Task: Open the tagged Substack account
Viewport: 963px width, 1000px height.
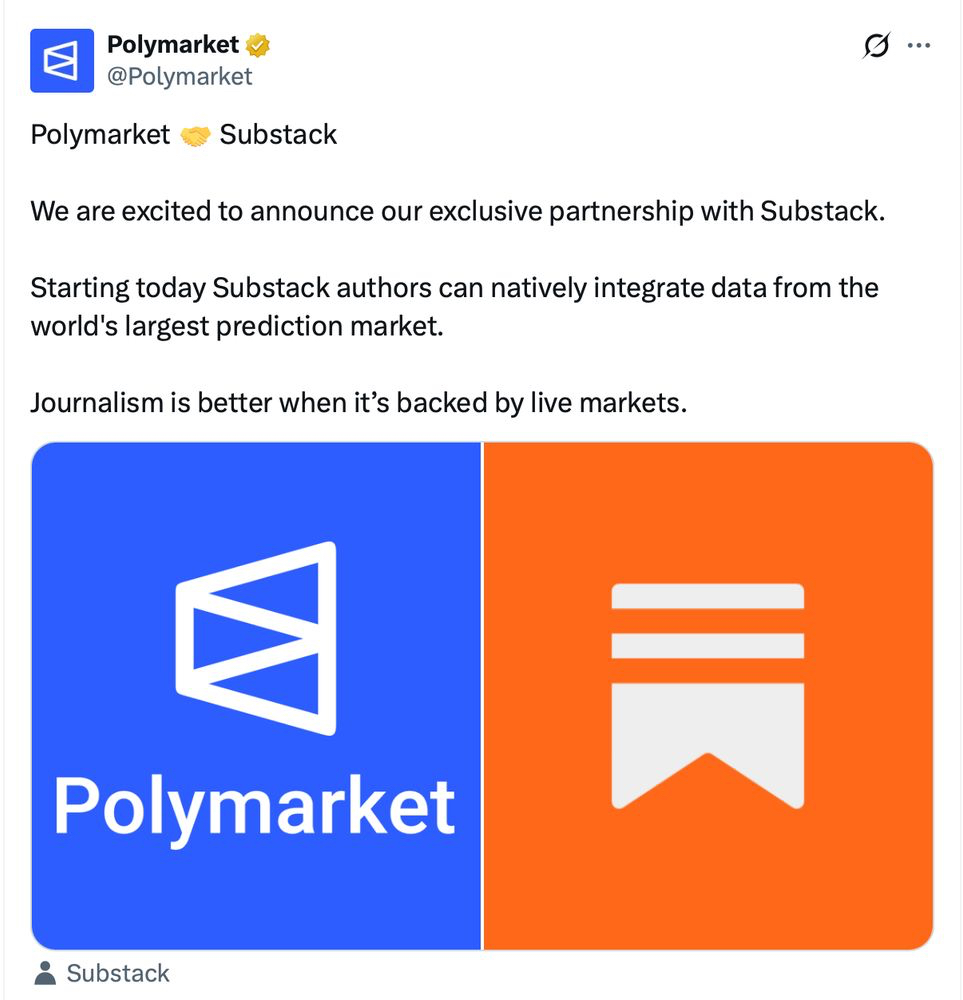Action: pos(117,973)
